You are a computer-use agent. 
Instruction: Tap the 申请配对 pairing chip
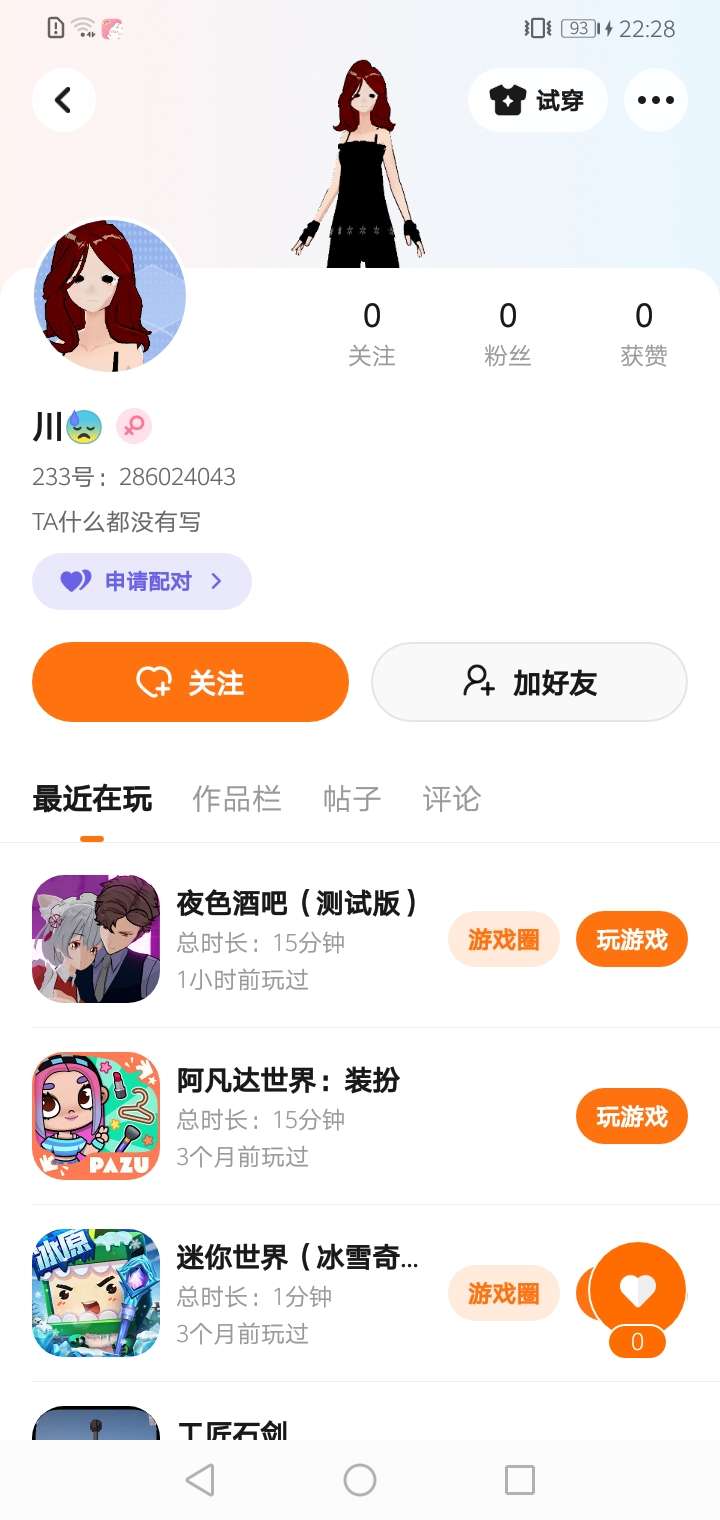click(x=141, y=581)
